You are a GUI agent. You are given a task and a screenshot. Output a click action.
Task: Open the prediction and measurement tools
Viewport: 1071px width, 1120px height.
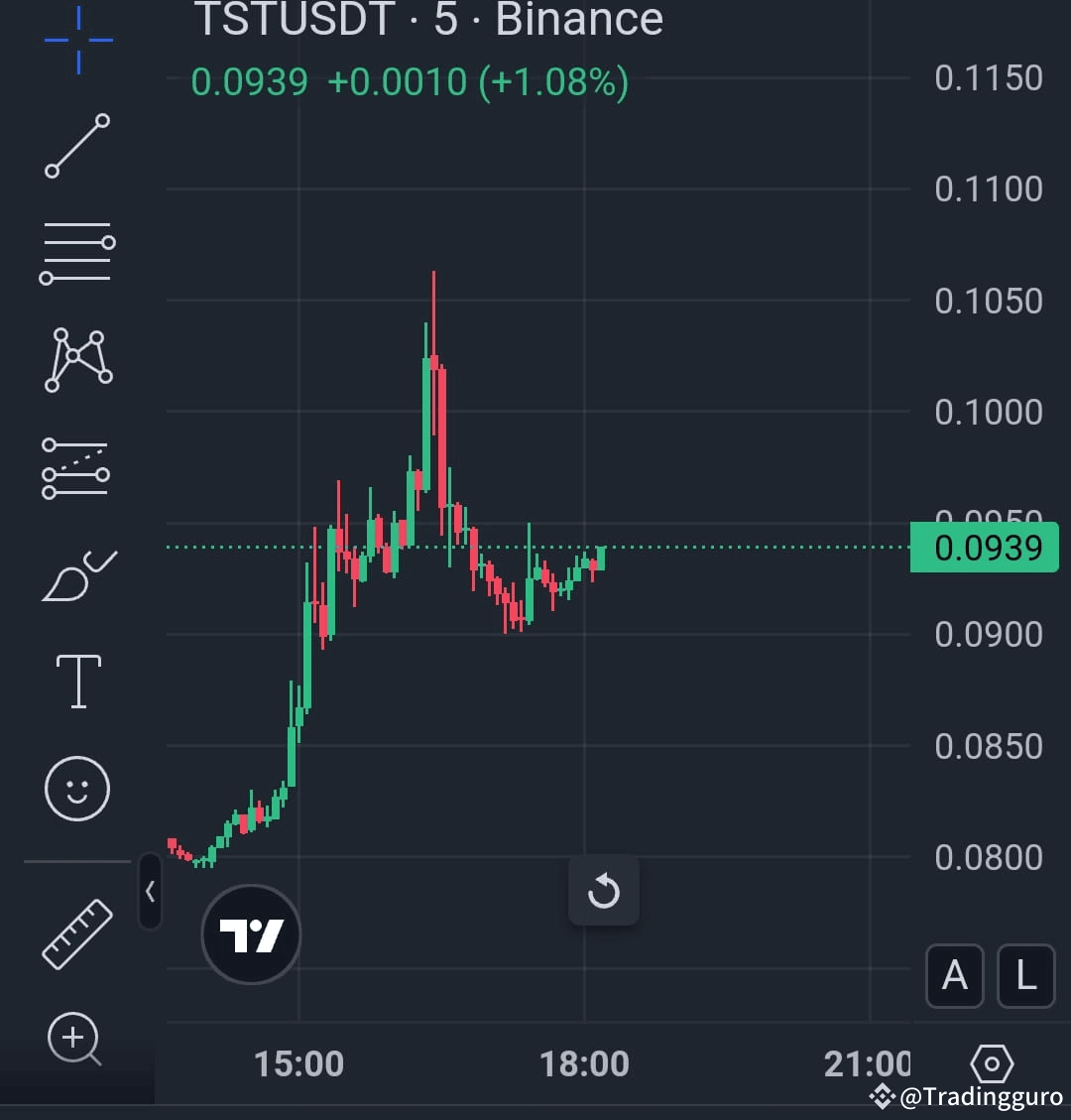[x=77, y=467]
